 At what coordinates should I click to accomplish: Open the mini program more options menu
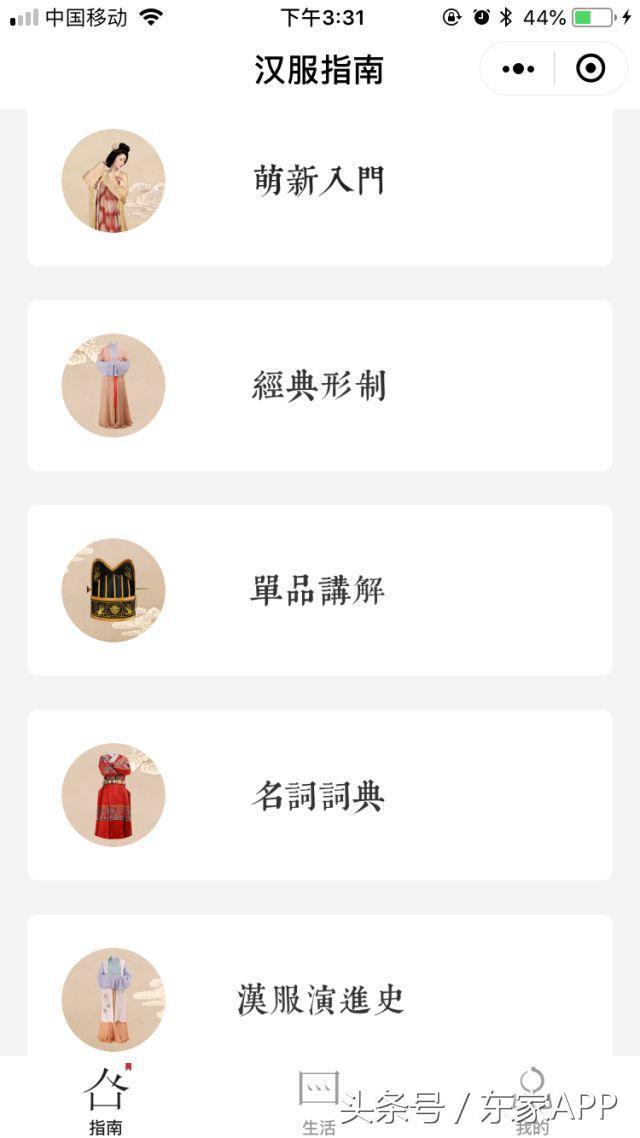(x=518, y=69)
